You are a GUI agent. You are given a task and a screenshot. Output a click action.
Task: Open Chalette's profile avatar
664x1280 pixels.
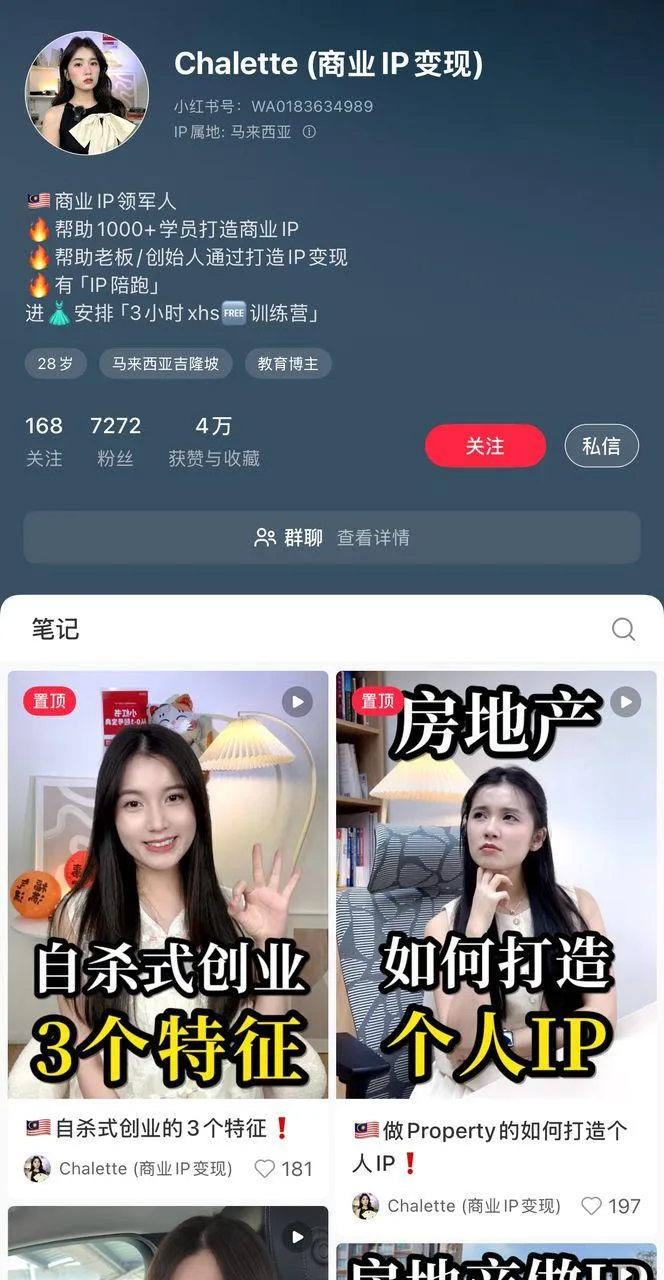(87, 93)
